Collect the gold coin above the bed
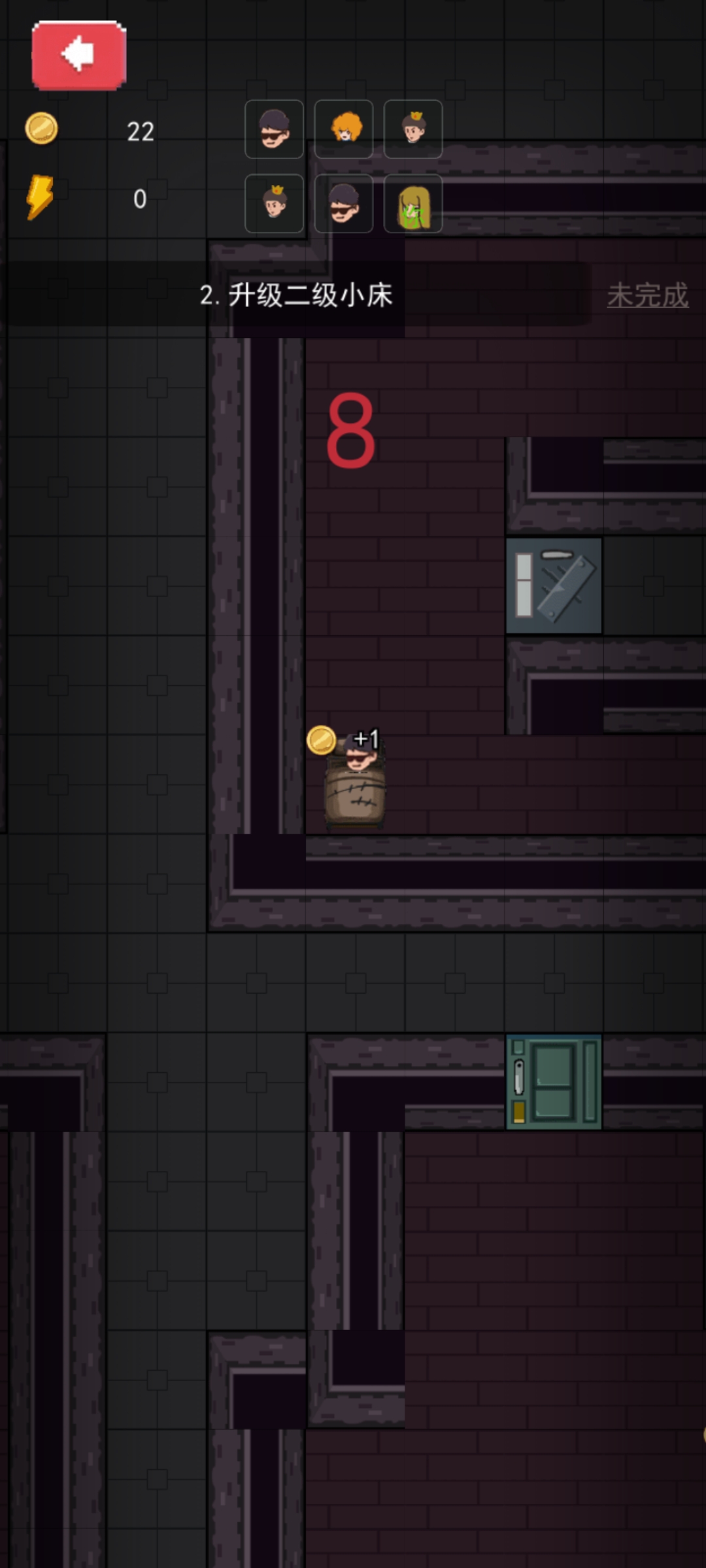706x1568 pixels. point(321,740)
